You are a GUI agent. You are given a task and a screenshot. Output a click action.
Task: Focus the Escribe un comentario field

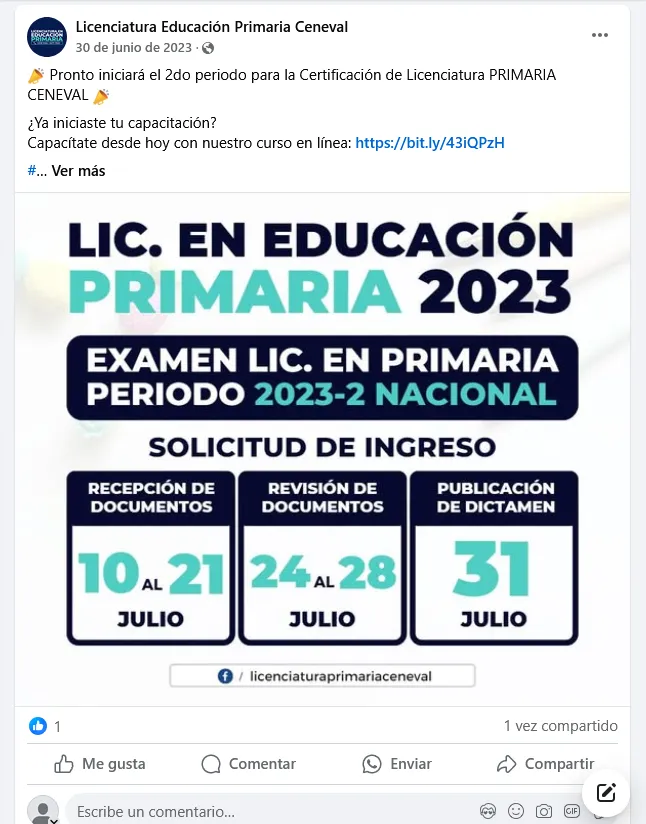(x=250, y=812)
